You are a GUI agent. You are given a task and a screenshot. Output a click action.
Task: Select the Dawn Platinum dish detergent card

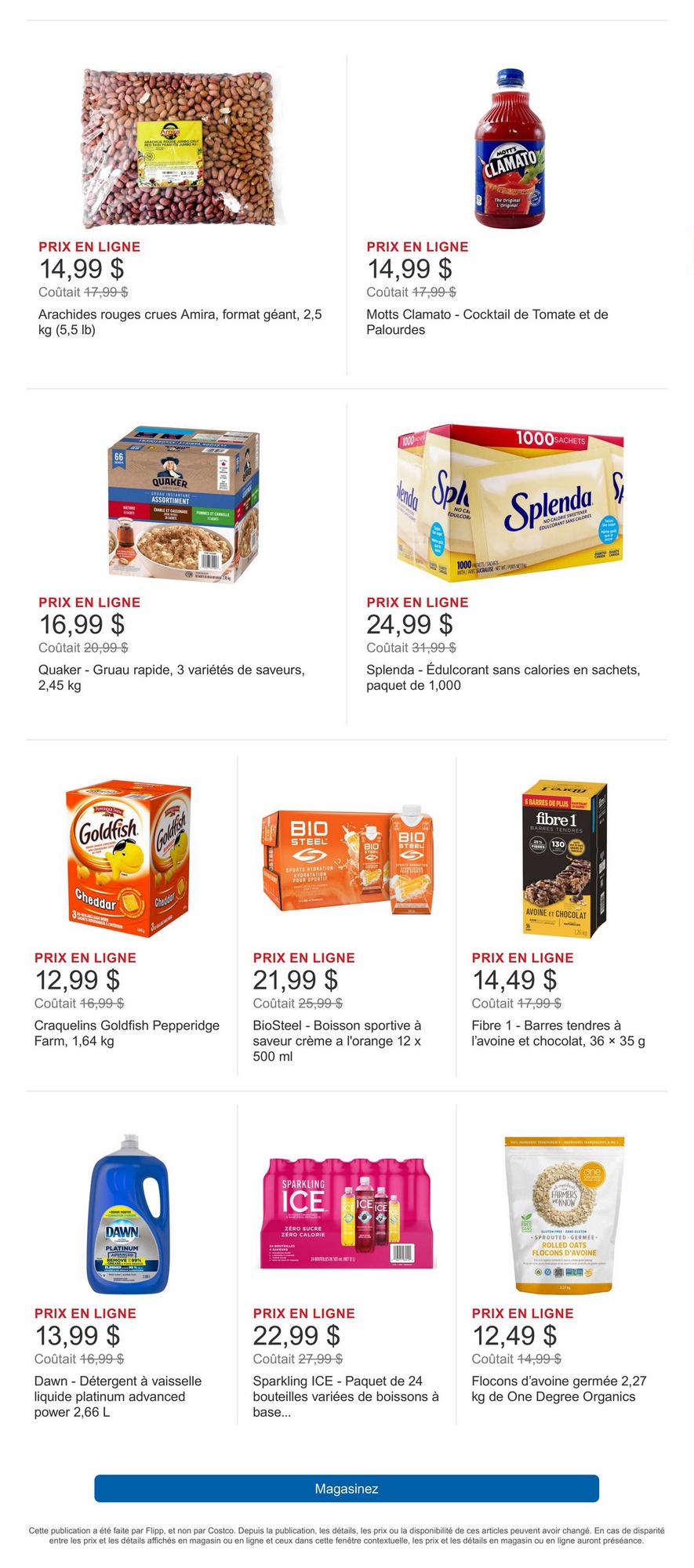129,1214
